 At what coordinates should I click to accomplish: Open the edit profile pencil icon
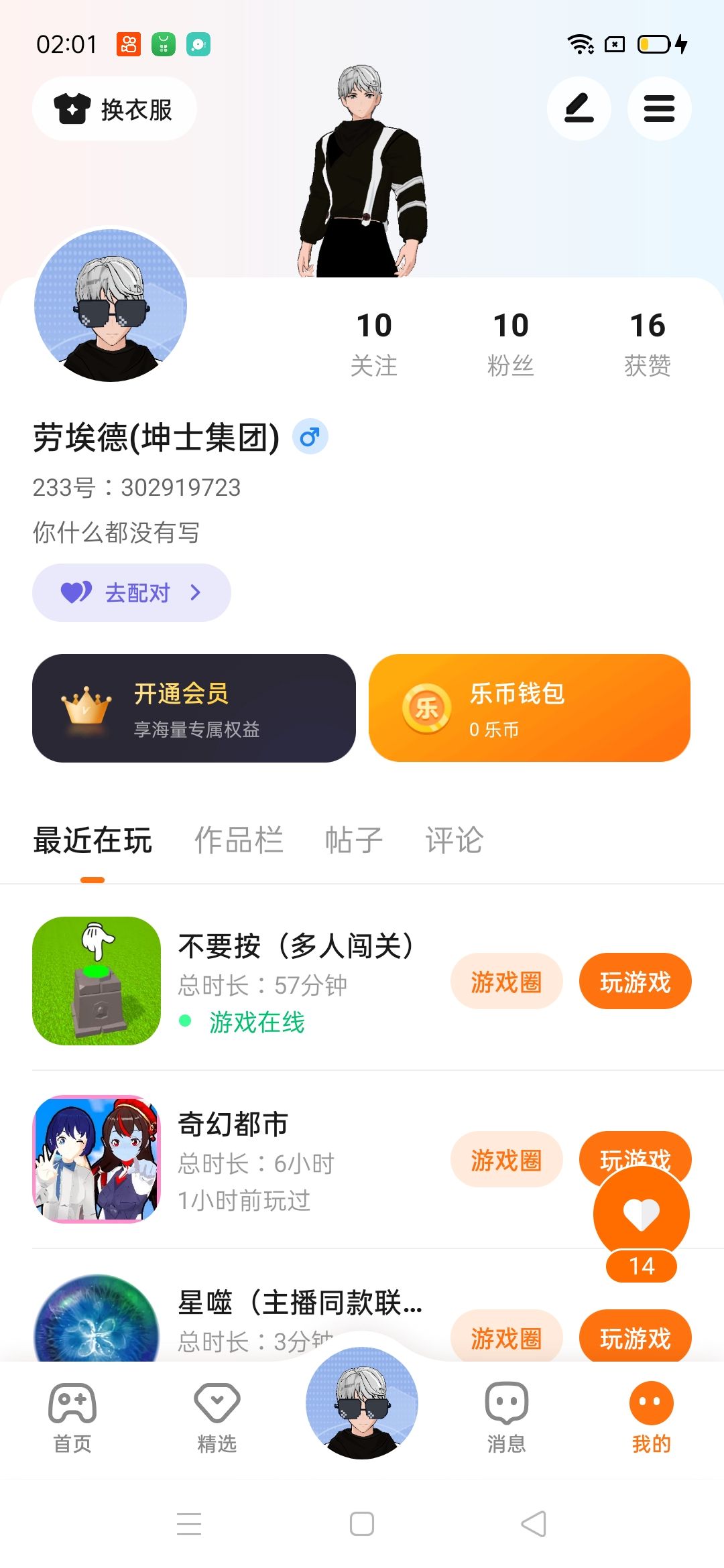click(579, 109)
